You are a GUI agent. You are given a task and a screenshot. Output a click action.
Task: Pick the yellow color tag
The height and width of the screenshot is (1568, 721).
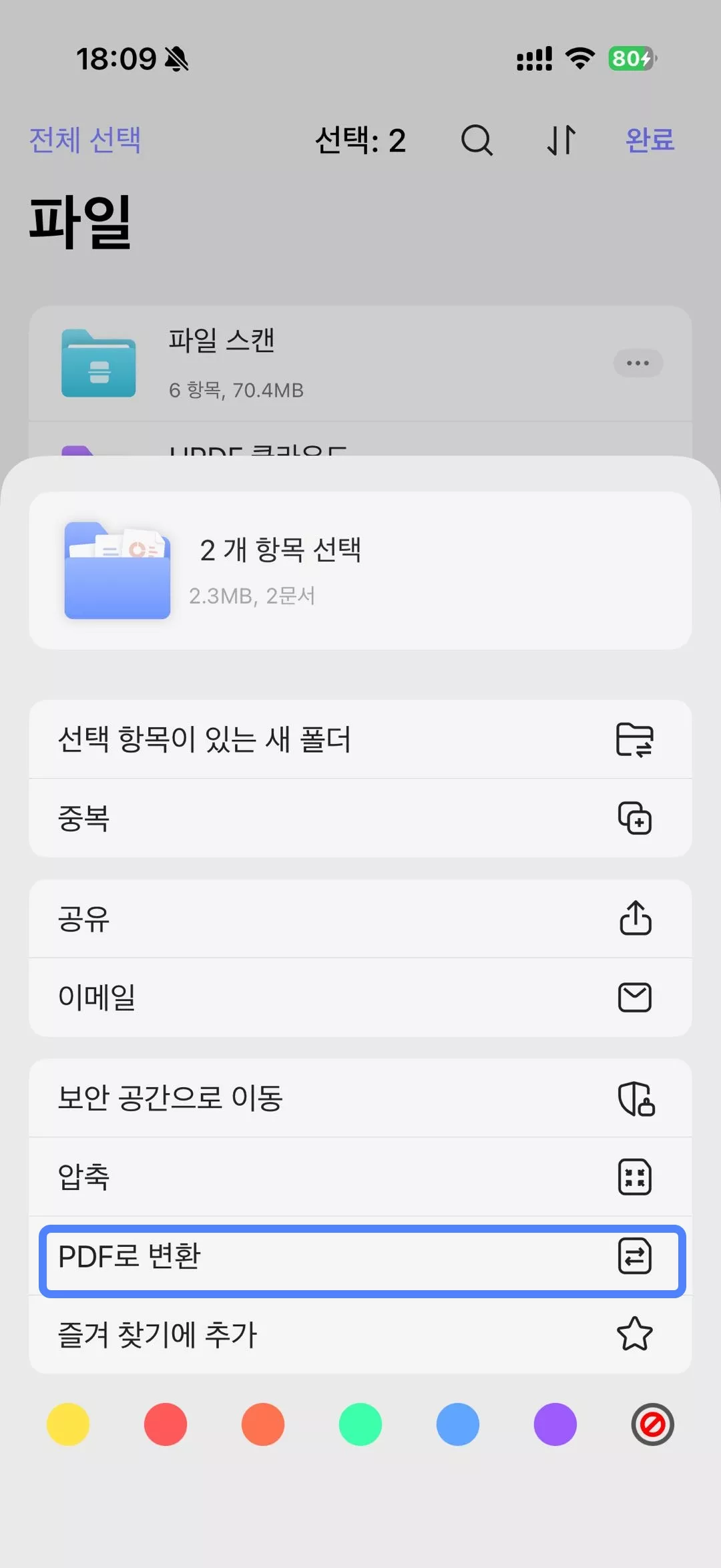[x=68, y=1424]
